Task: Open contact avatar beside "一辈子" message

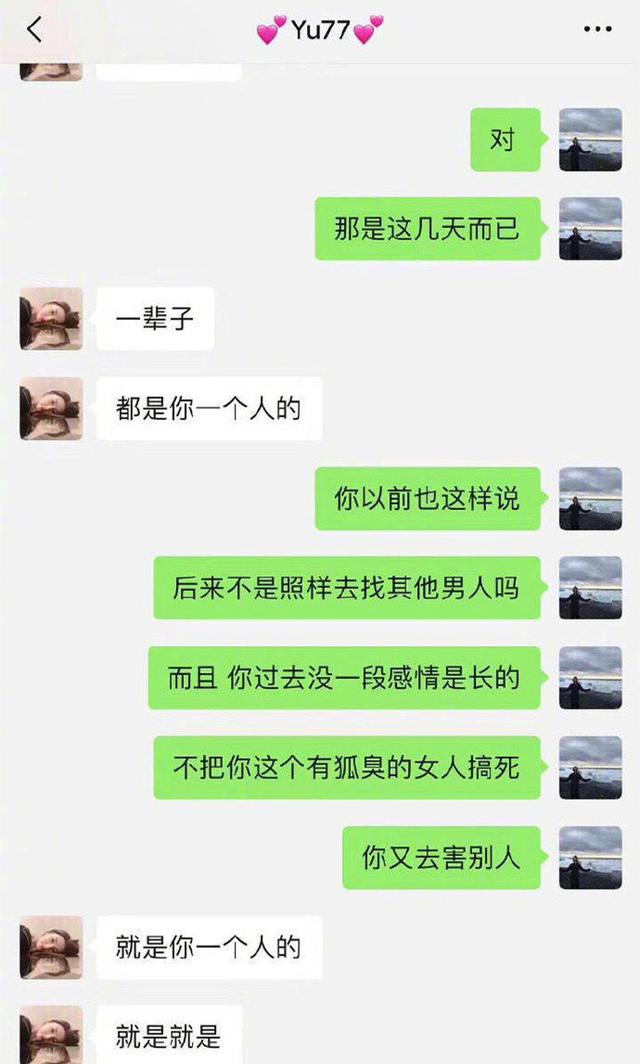Action: (51, 318)
